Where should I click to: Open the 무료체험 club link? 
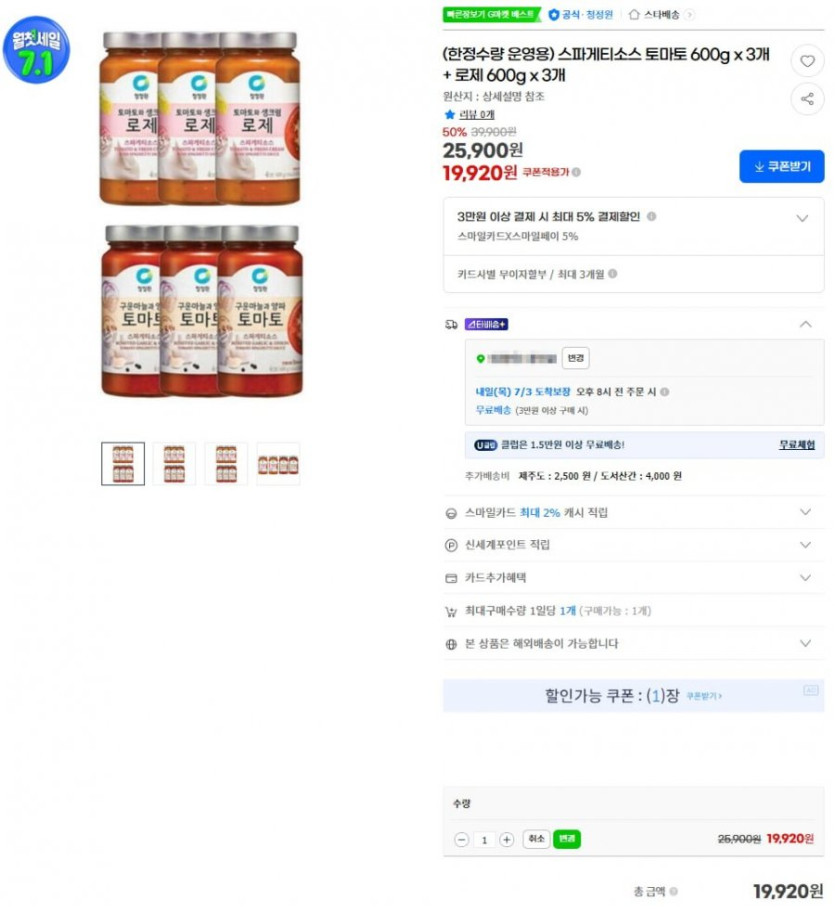tap(797, 445)
